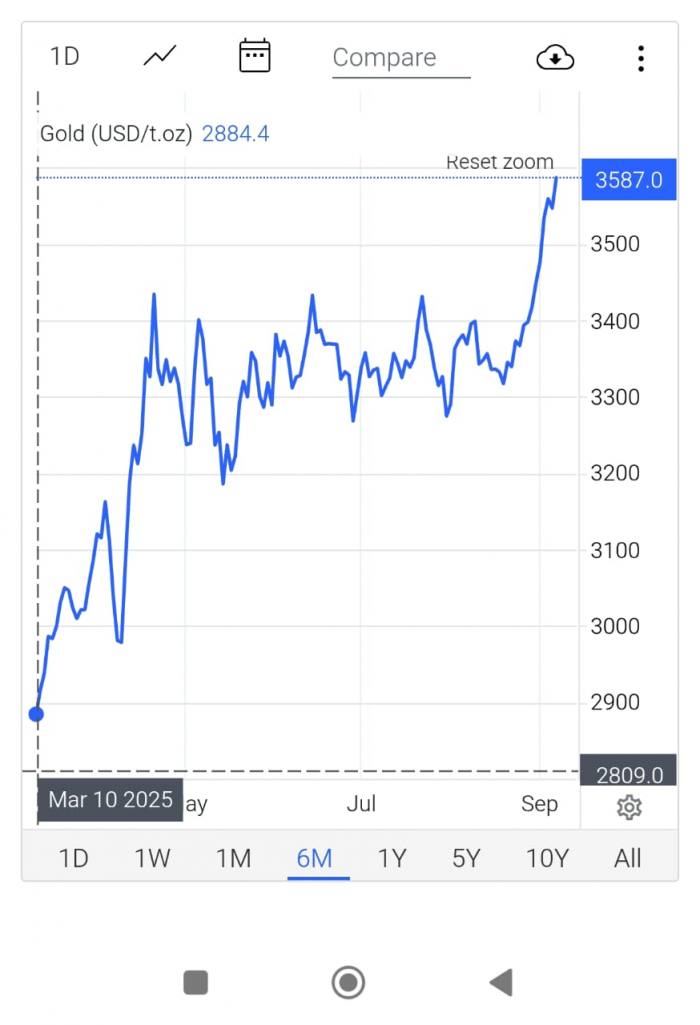Go to the system home screen
Viewport: 700px width, 1025px height.
[348, 983]
